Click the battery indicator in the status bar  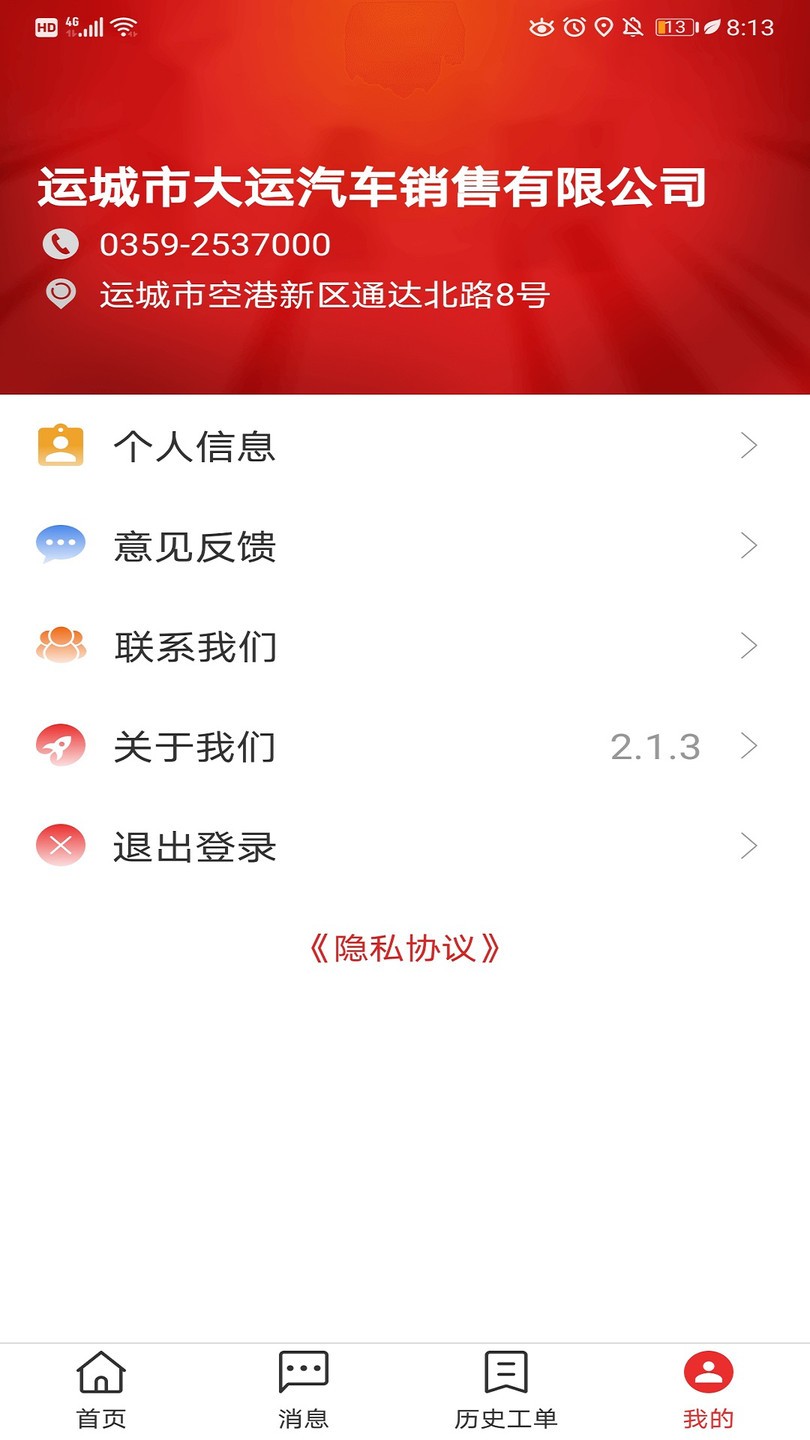pyautogui.click(x=672, y=27)
